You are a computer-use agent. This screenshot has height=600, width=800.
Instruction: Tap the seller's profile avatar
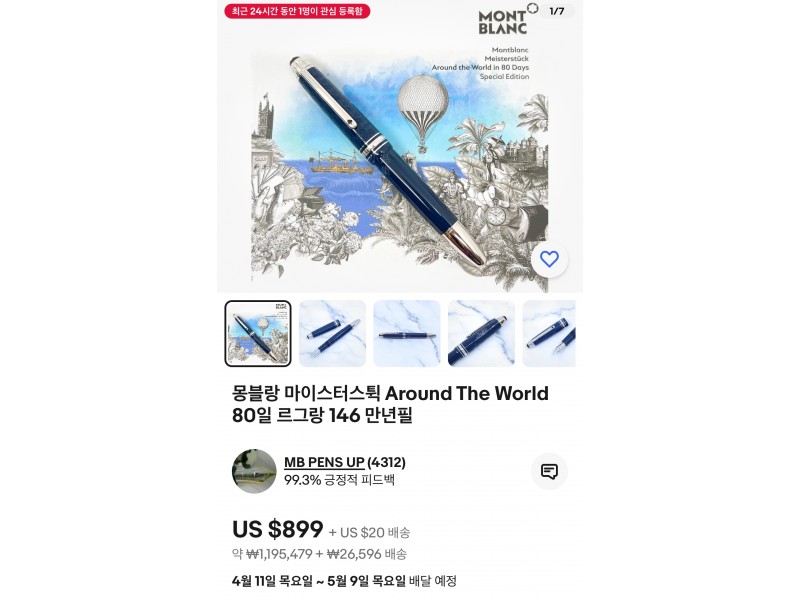254,471
